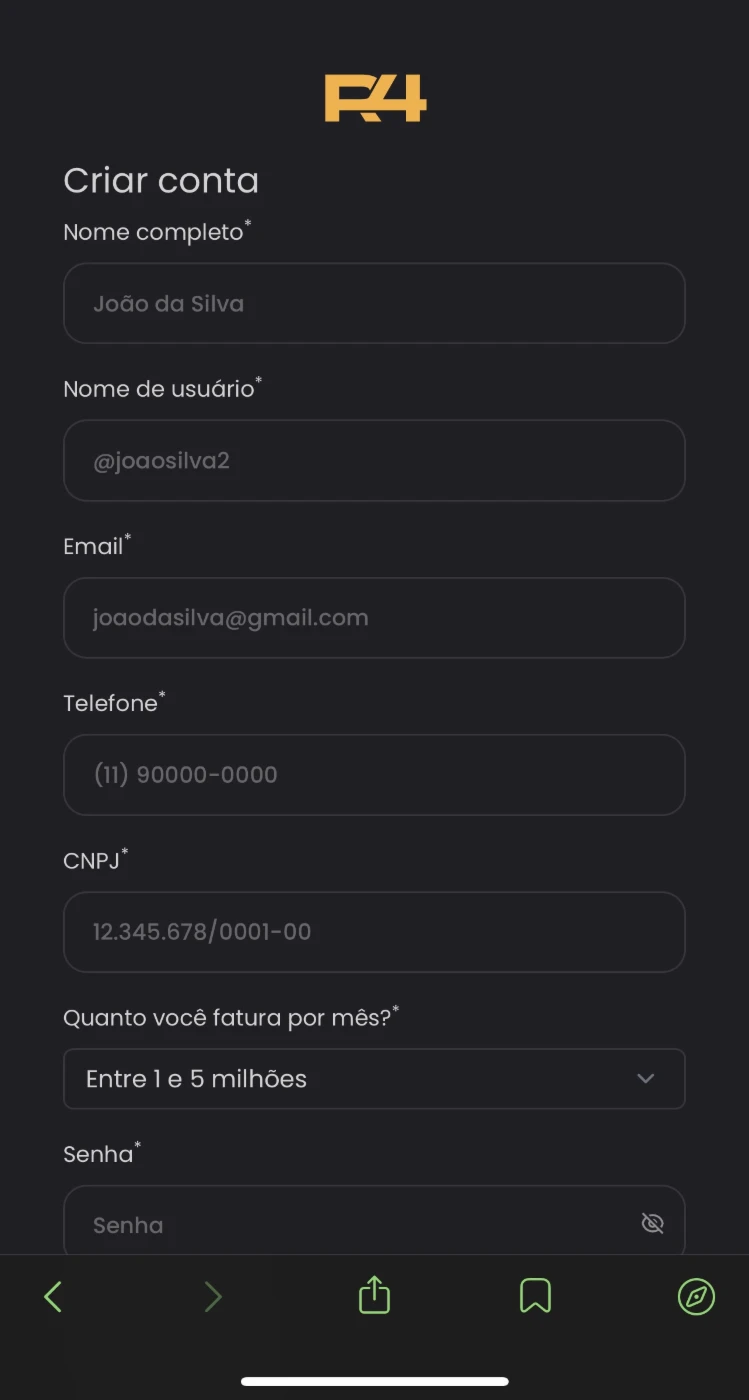Expand the monthly revenue dropdown

click(374, 1078)
